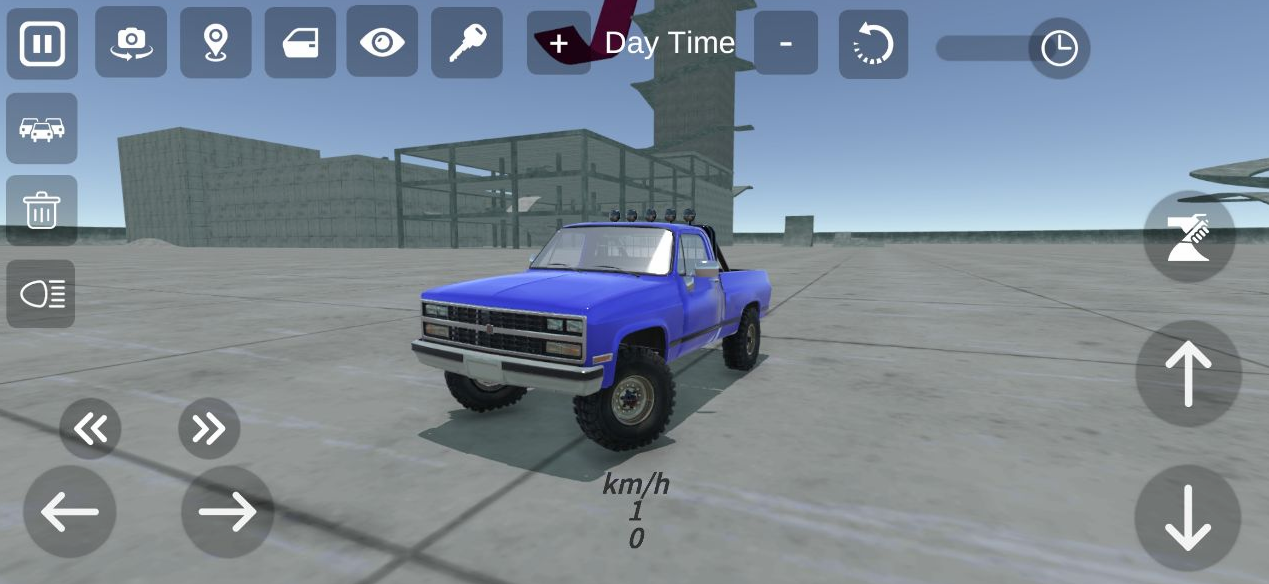Open the map location pin
The width and height of the screenshot is (1269, 584).
coord(215,42)
